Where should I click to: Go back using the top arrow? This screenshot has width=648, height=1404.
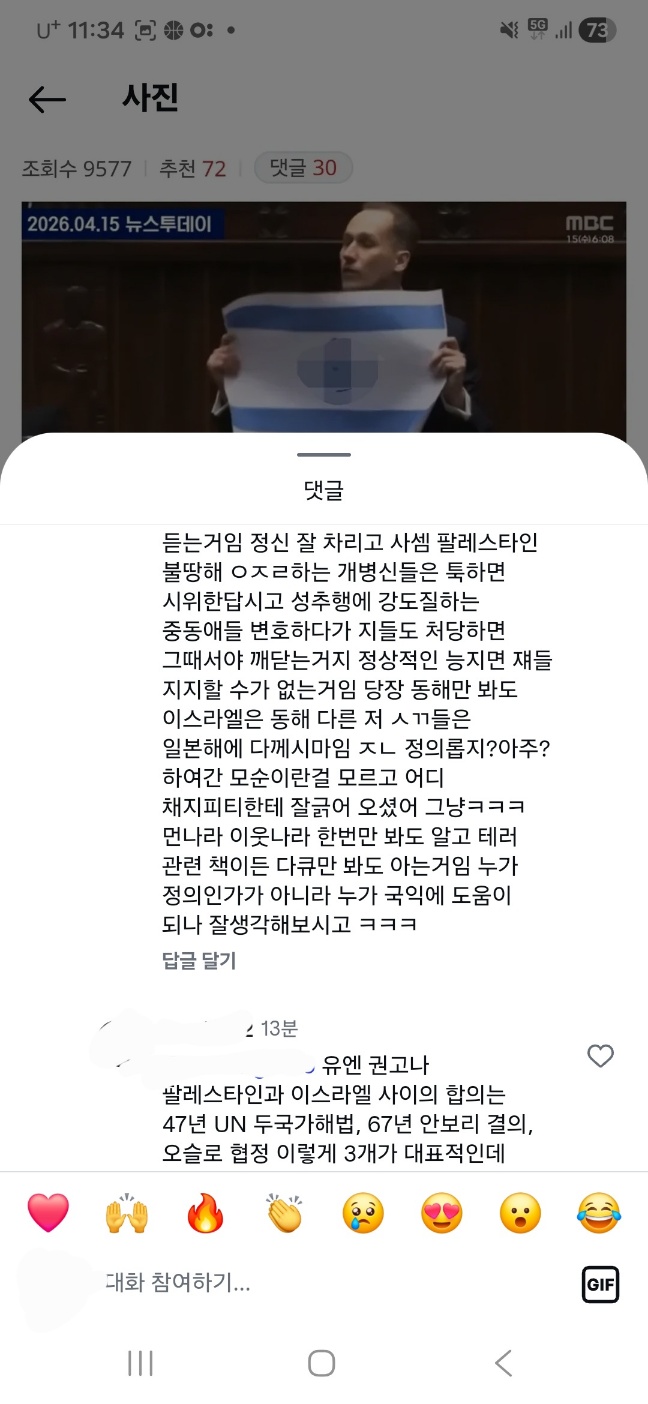[x=47, y=98]
